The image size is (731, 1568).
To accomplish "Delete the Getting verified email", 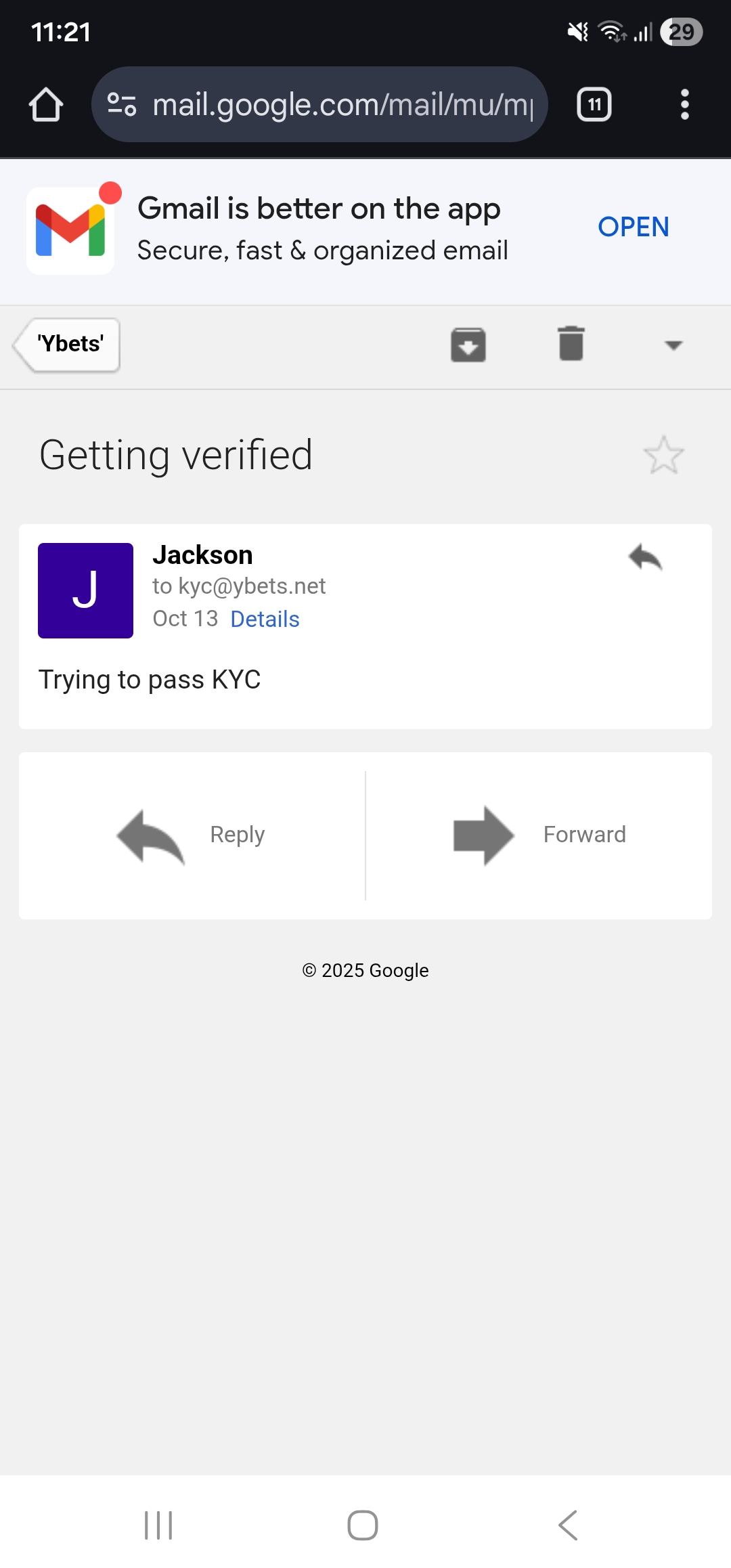I will pos(571,343).
